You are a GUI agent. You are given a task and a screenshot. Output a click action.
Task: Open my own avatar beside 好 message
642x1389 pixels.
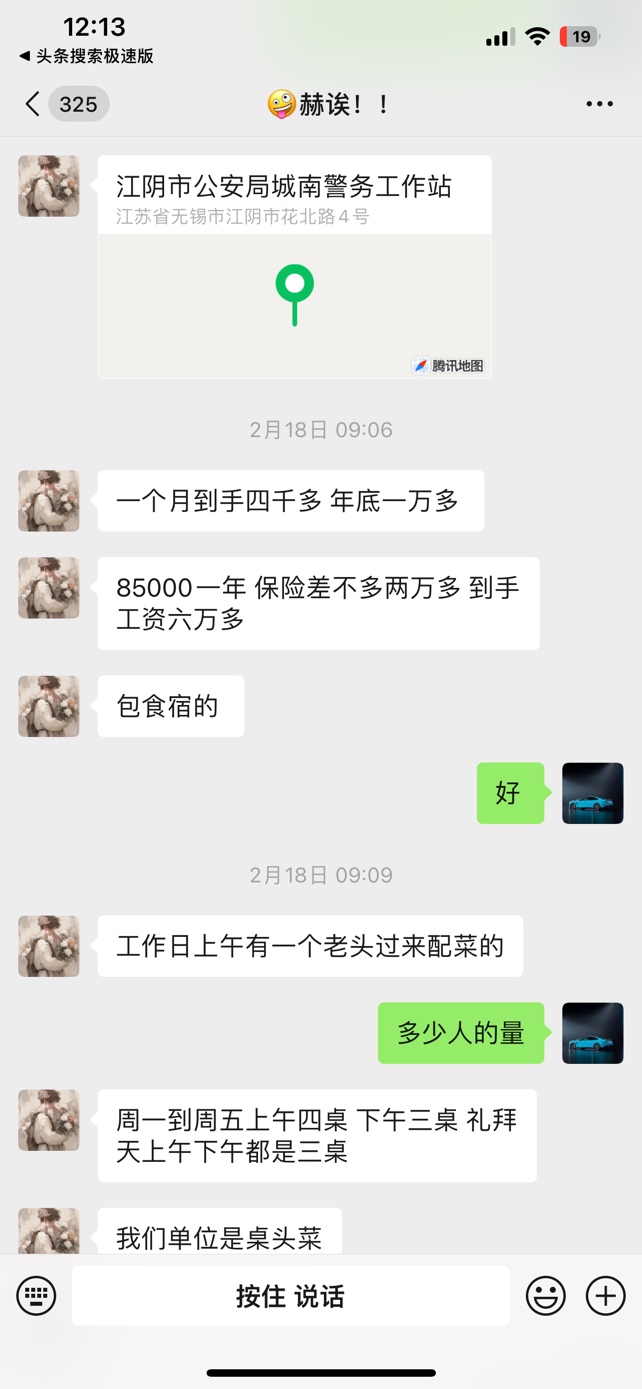(x=592, y=793)
